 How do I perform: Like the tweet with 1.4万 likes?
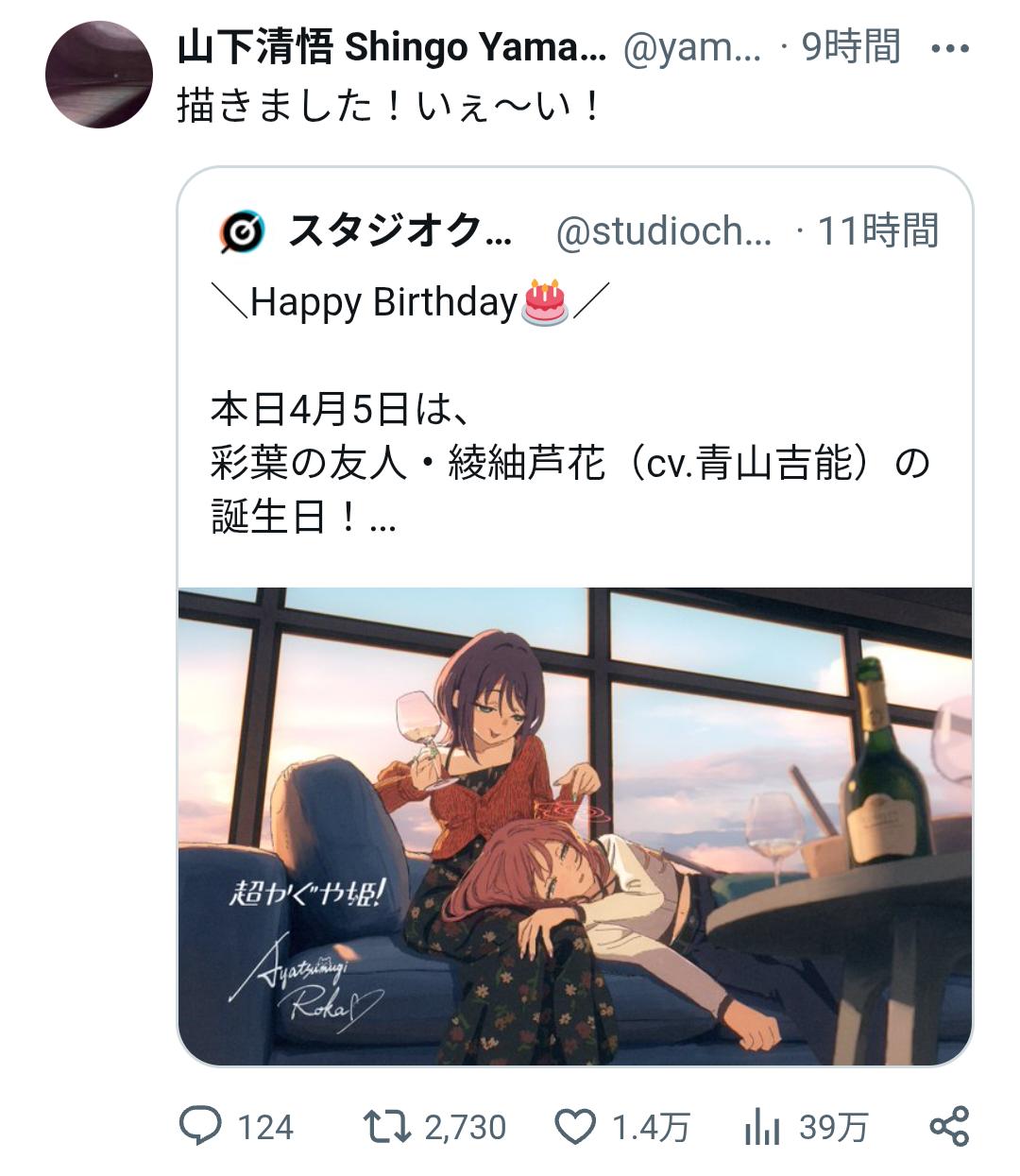tap(574, 1126)
